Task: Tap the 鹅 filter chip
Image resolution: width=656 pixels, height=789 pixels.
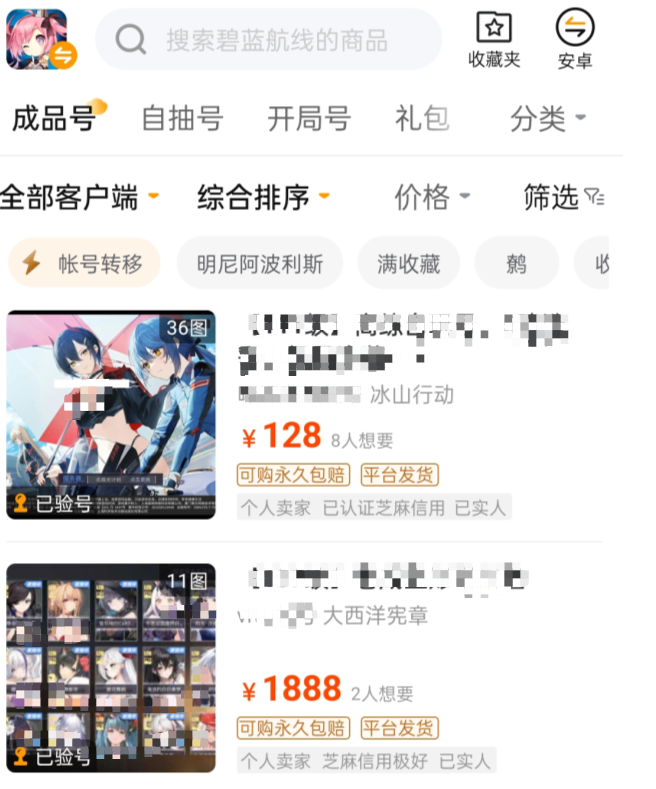Action: (x=515, y=264)
